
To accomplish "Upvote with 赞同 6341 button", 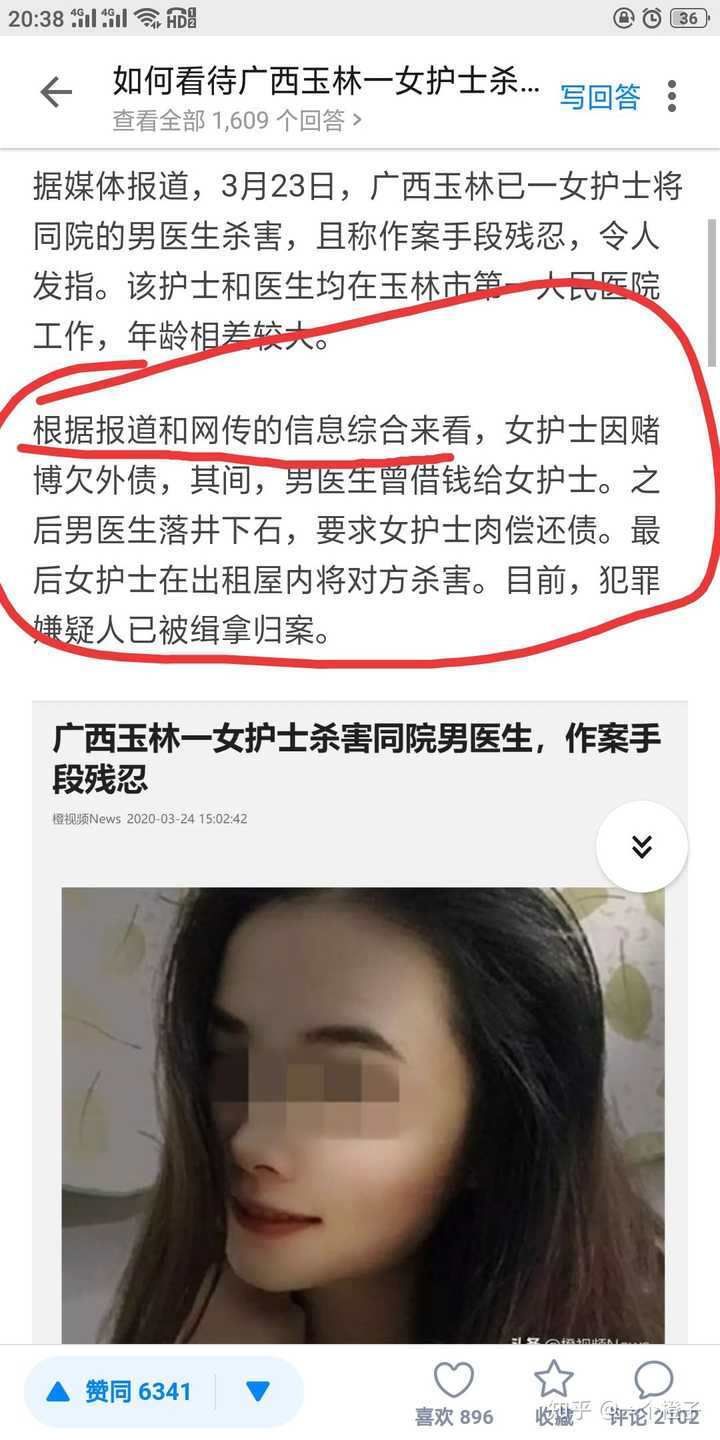I will coord(120,1391).
